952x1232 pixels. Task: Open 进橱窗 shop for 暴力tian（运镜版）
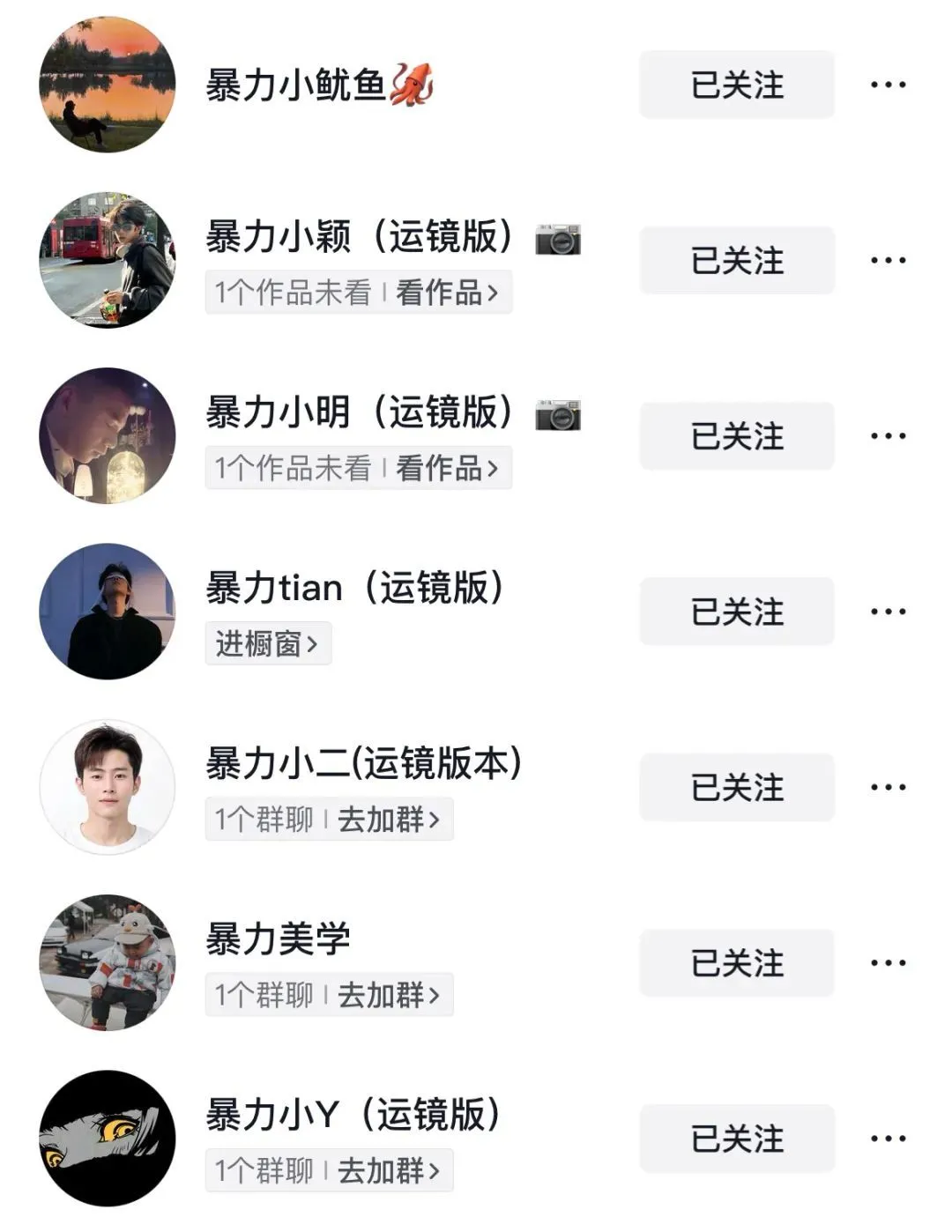(x=267, y=644)
